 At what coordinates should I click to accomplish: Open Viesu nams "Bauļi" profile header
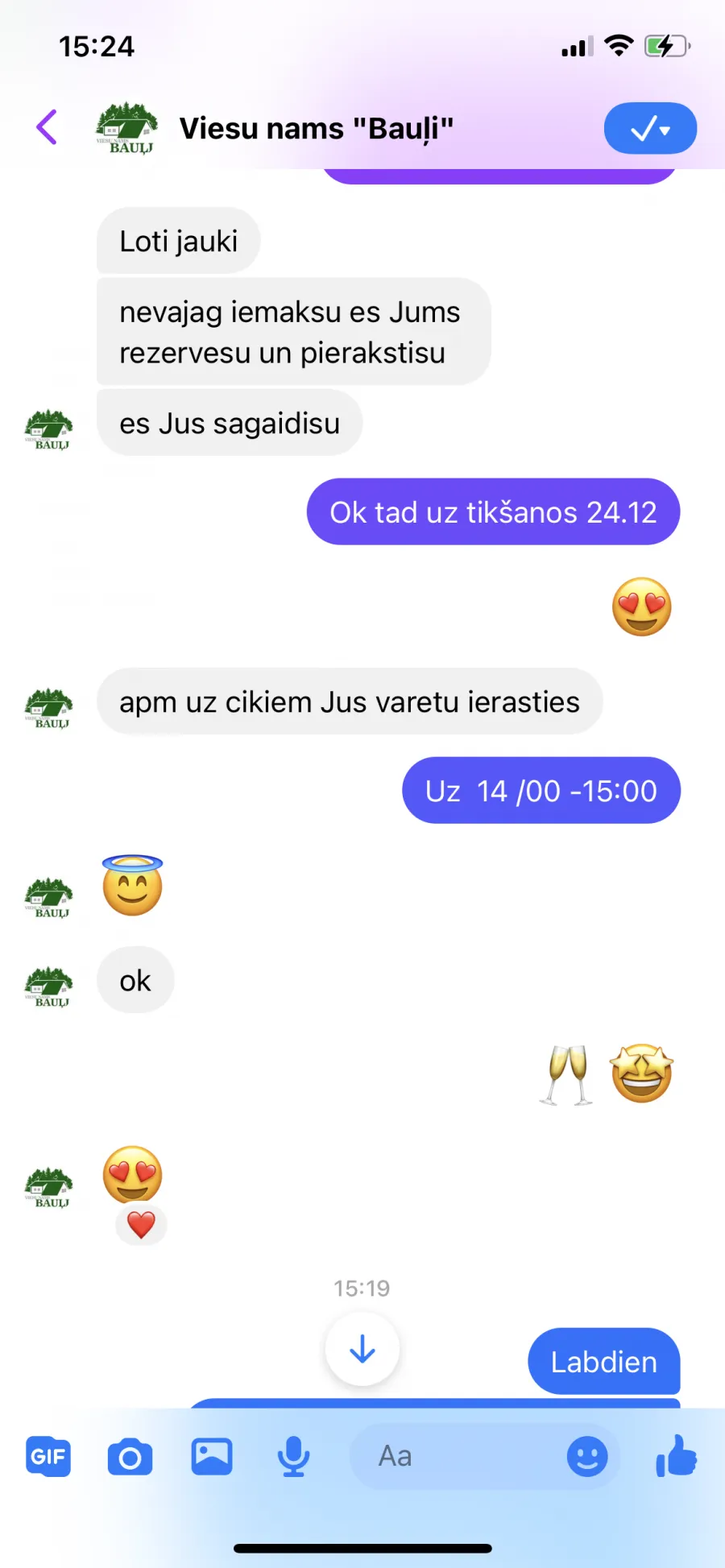pos(274,128)
